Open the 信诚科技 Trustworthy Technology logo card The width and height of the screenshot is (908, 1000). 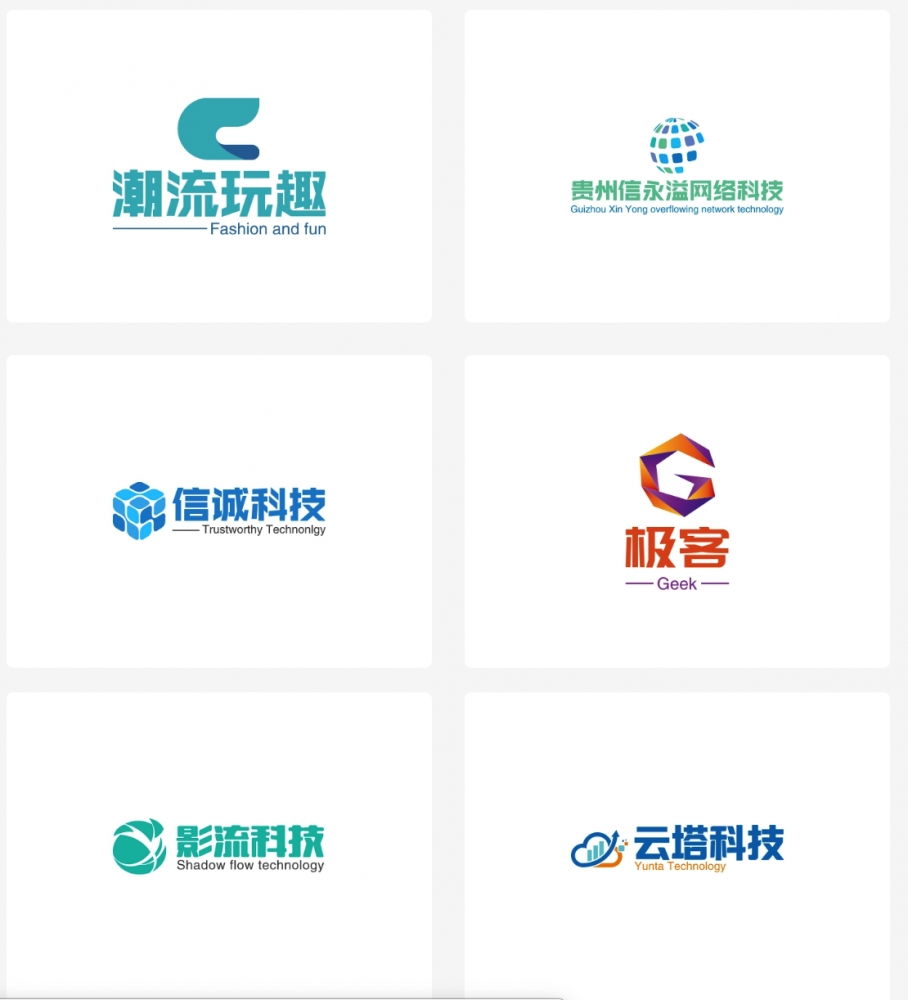tap(219, 511)
